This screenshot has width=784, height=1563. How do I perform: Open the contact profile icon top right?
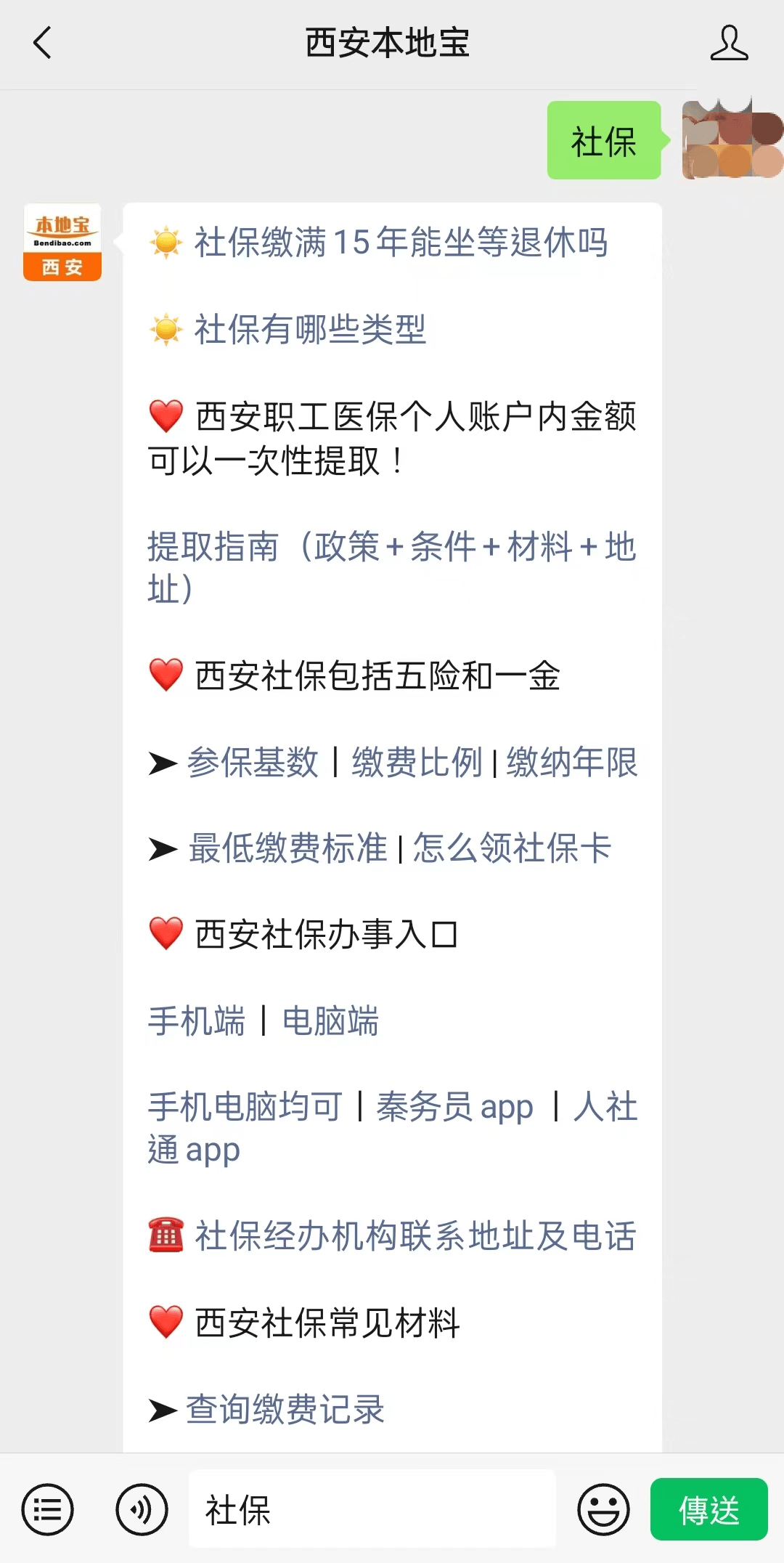(730, 44)
